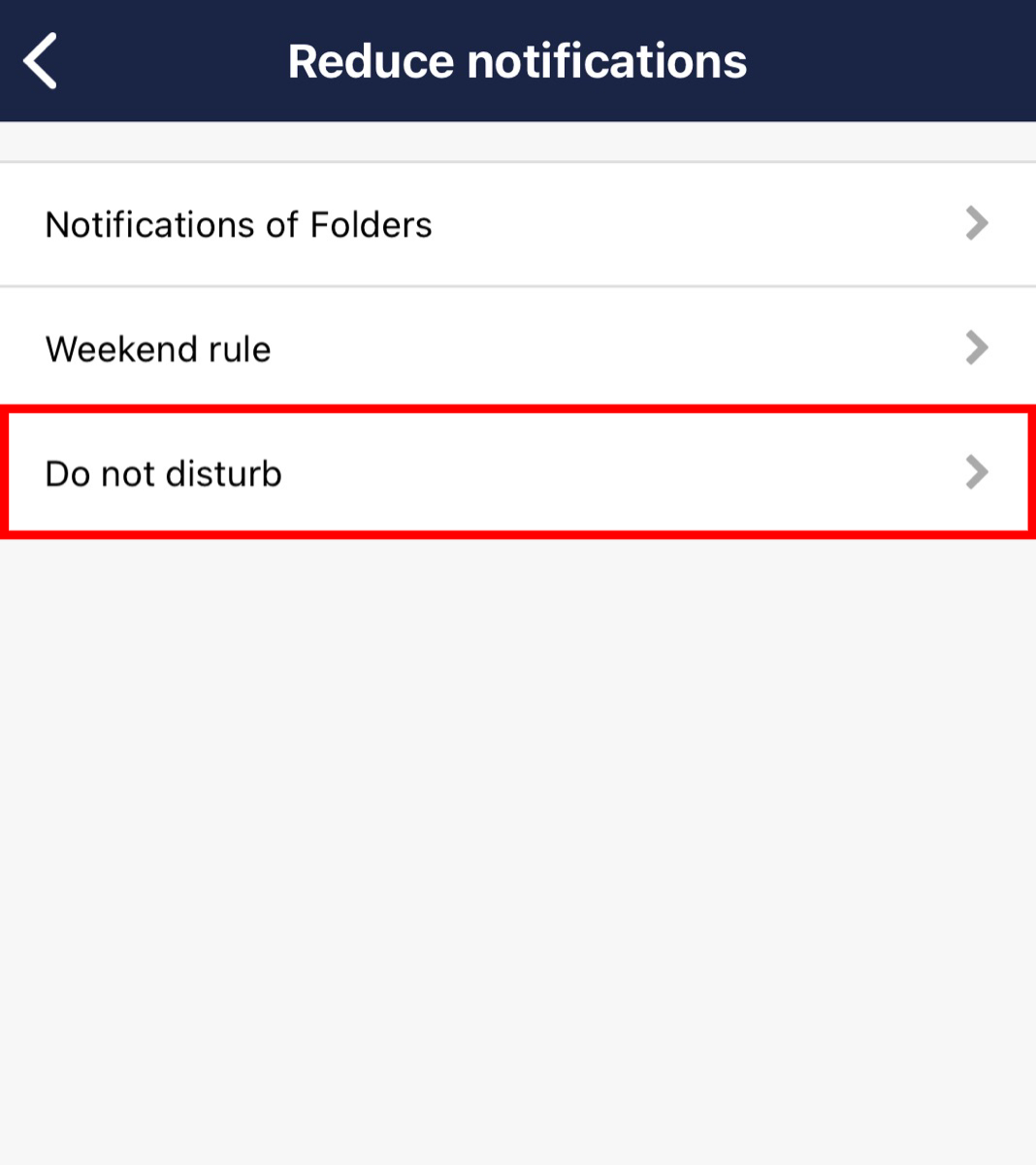Click the chevron beside Notifications of Folders
The width and height of the screenshot is (1036, 1165).
click(x=977, y=224)
